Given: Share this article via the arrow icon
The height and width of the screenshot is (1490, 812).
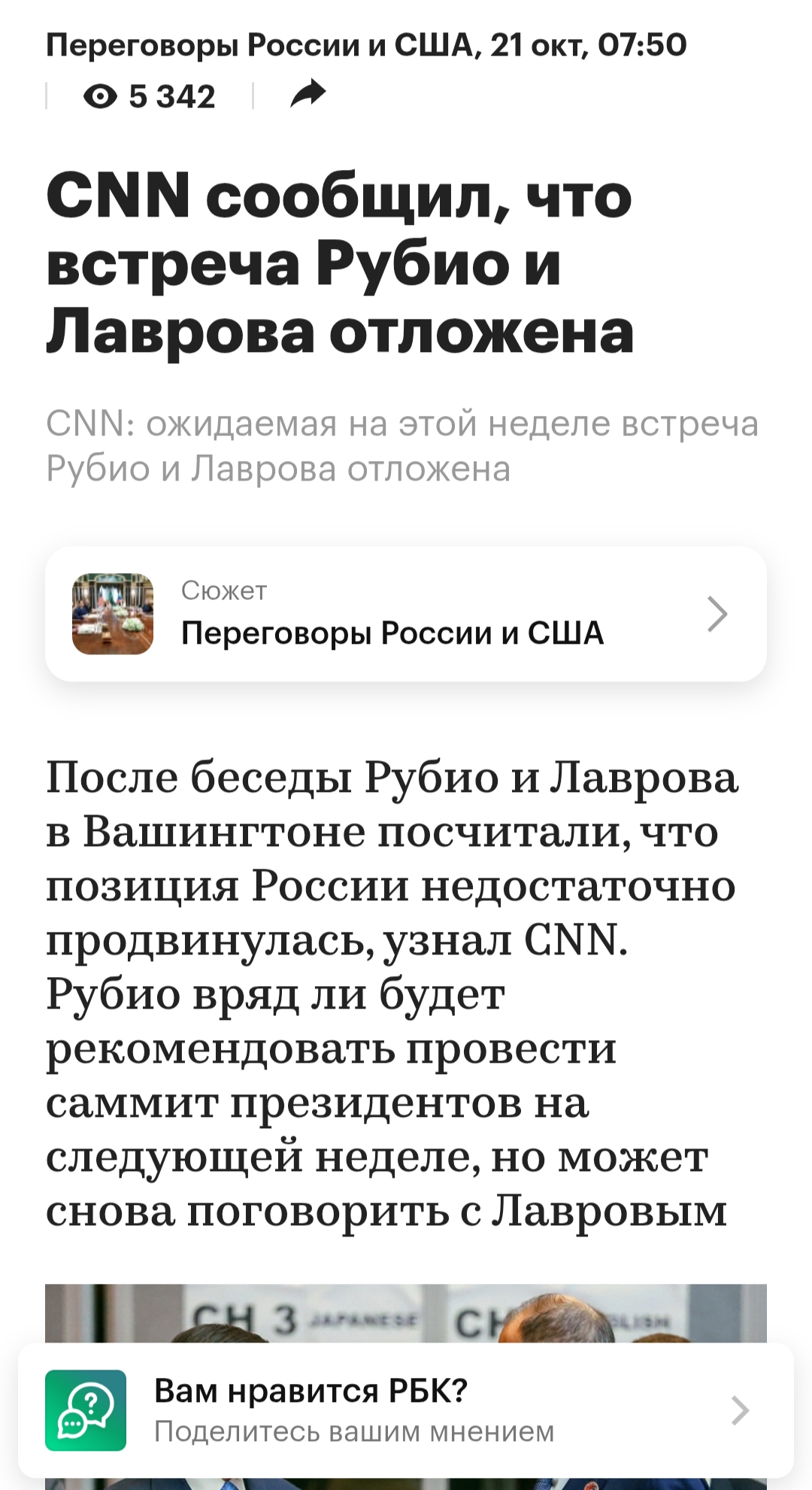Looking at the screenshot, I should 308,95.
